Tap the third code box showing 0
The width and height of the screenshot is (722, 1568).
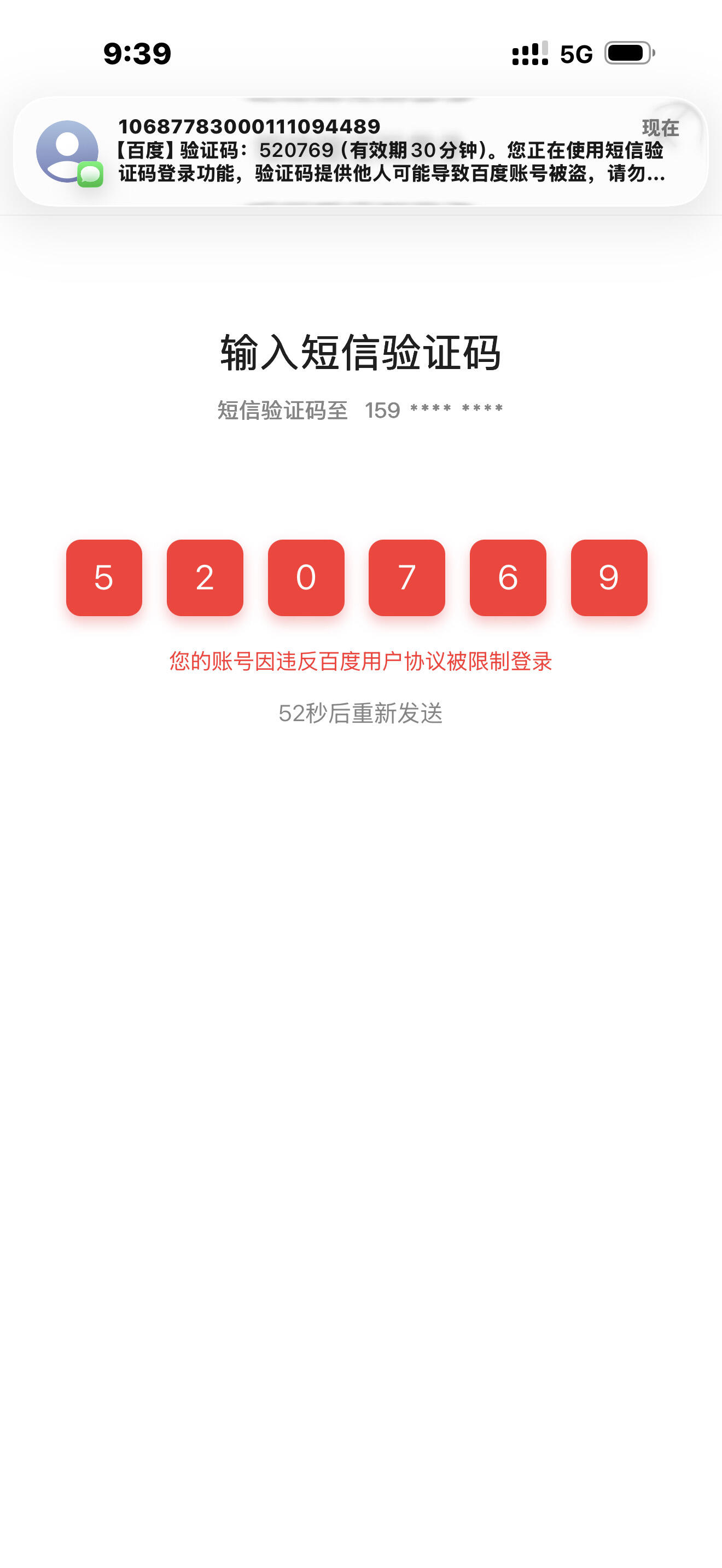coord(306,577)
